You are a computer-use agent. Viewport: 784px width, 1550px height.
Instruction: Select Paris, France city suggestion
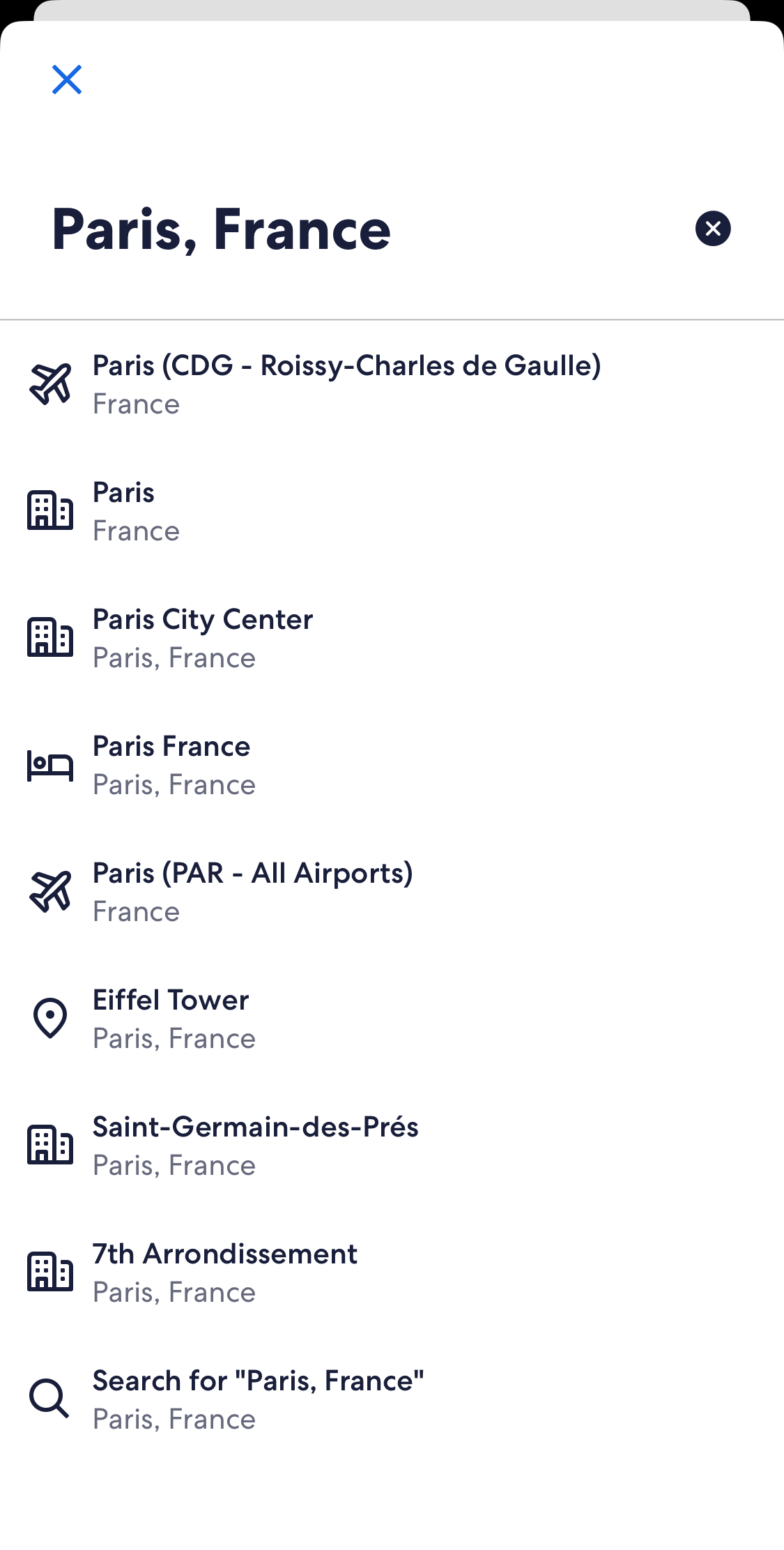[x=279, y=510]
